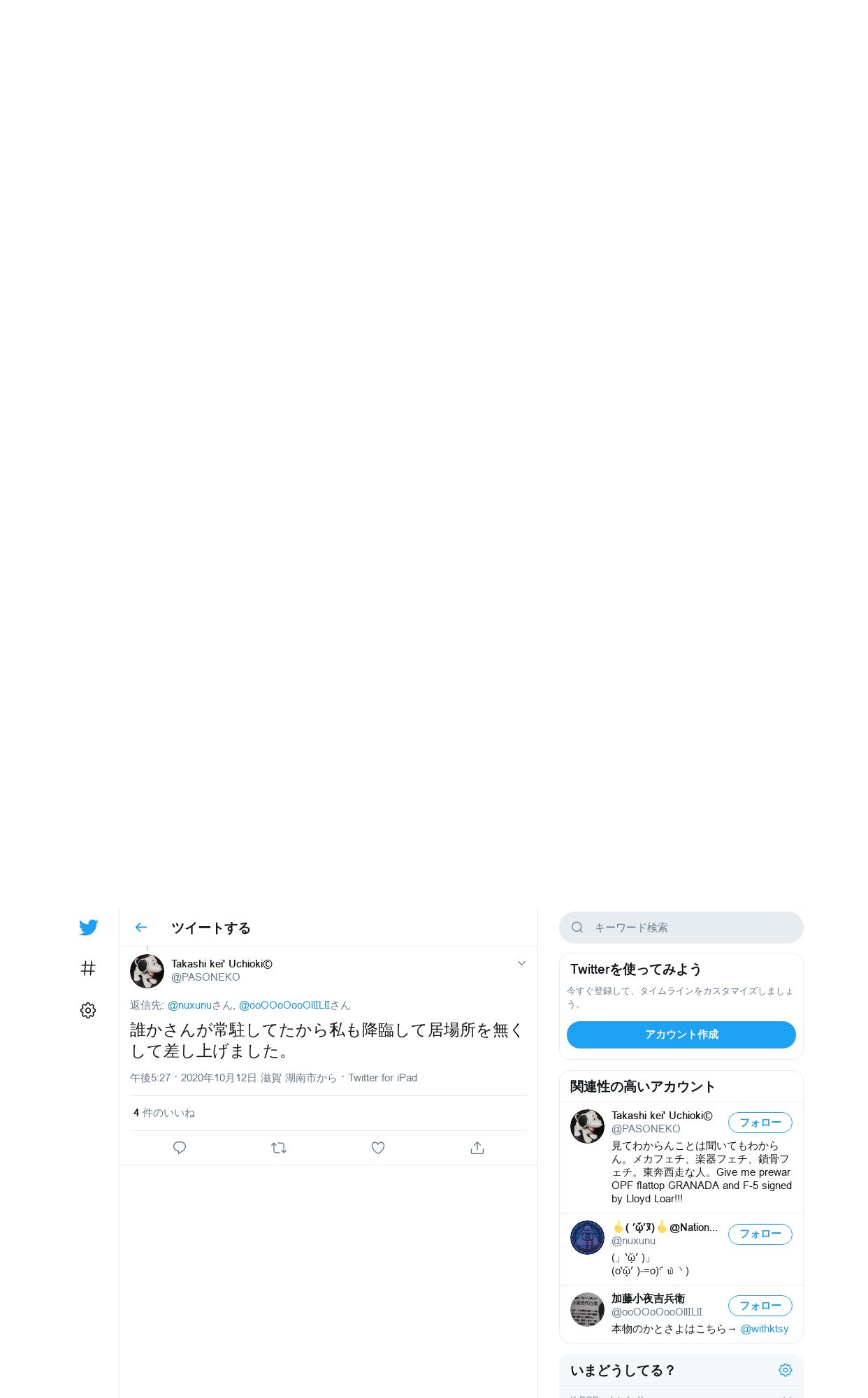Expand the tweet options chevron
868x1398 pixels.
tap(521, 963)
